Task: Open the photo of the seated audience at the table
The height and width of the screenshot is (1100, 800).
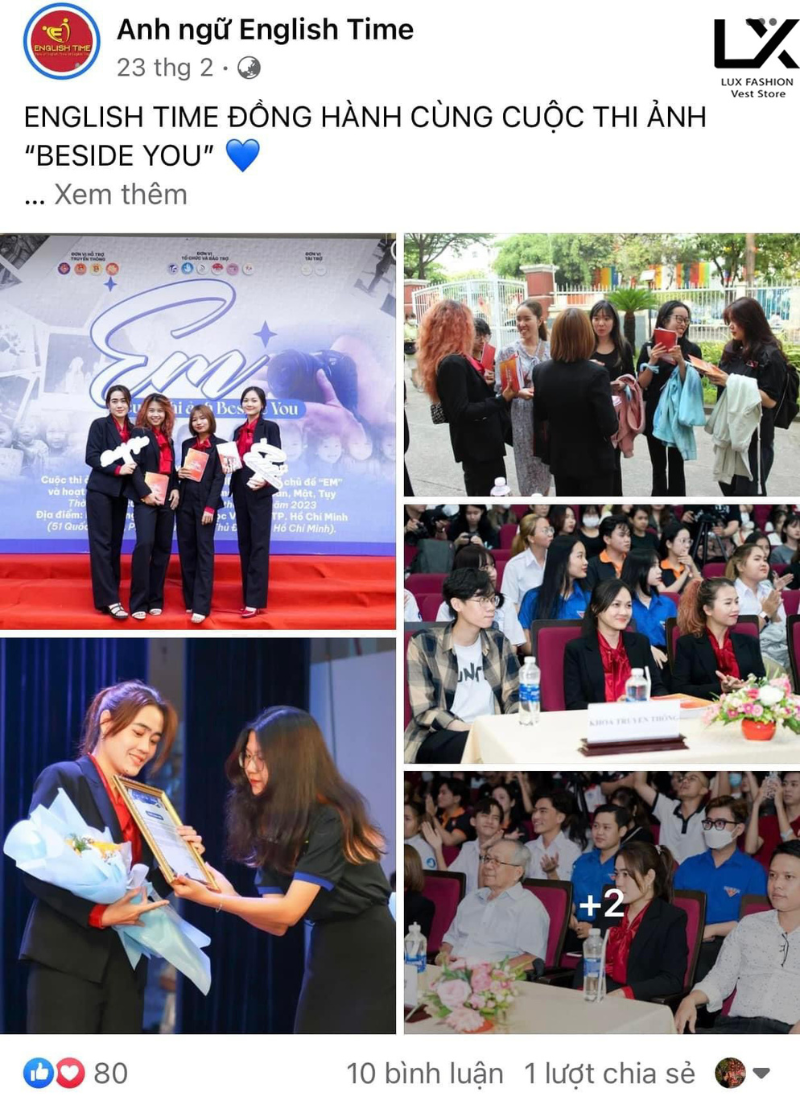Action: (x=601, y=633)
